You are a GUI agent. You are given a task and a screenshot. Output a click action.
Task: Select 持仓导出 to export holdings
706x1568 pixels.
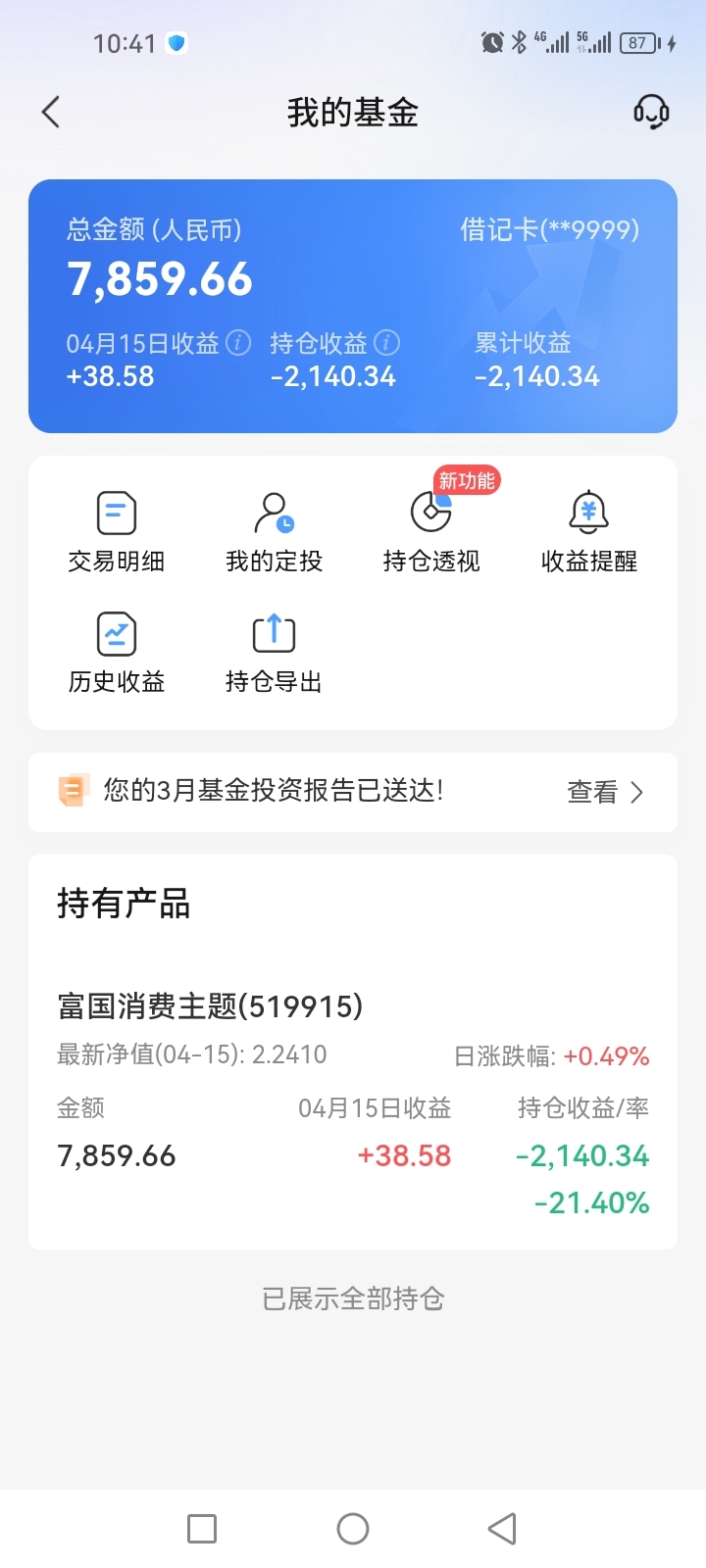[x=274, y=653]
